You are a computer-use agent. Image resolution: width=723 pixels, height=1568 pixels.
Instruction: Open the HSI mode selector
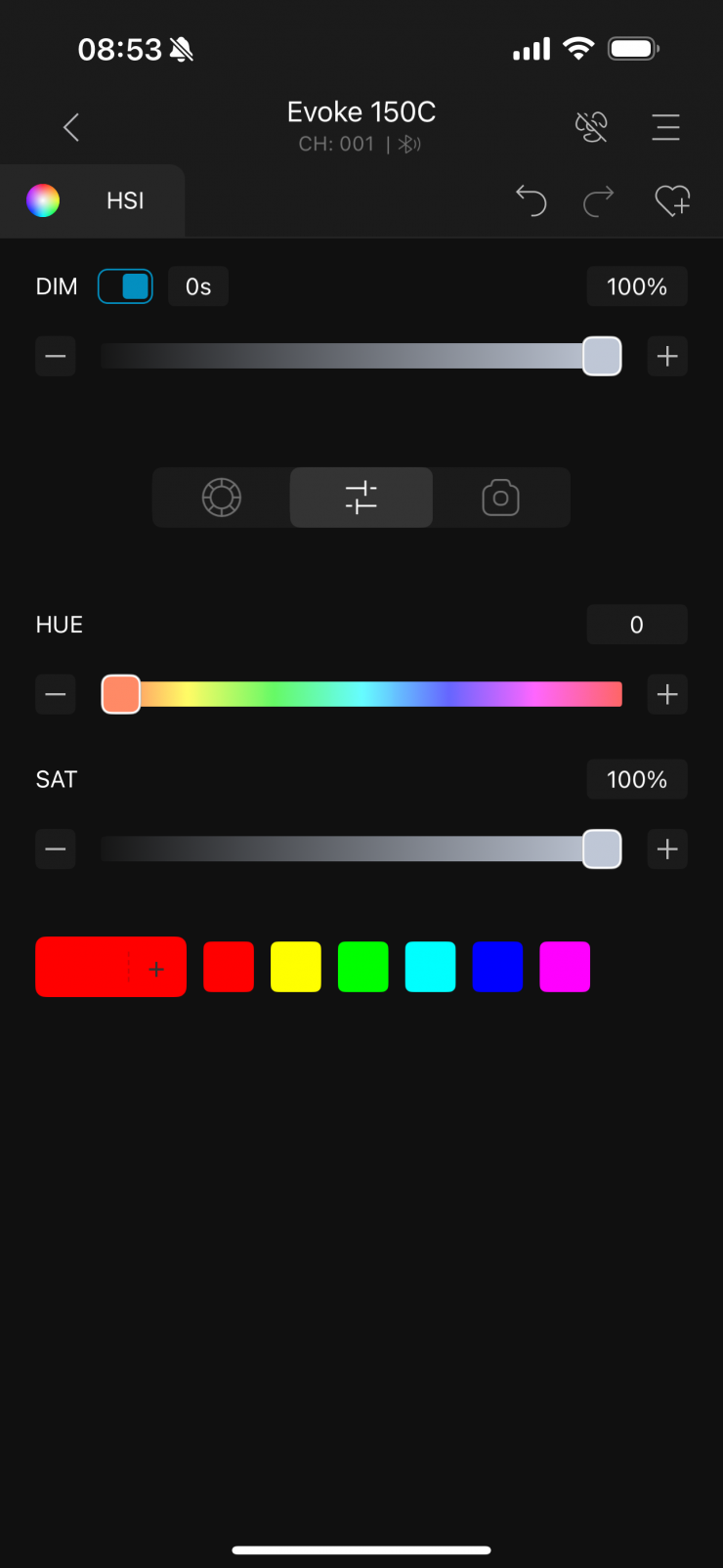[91, 200]
